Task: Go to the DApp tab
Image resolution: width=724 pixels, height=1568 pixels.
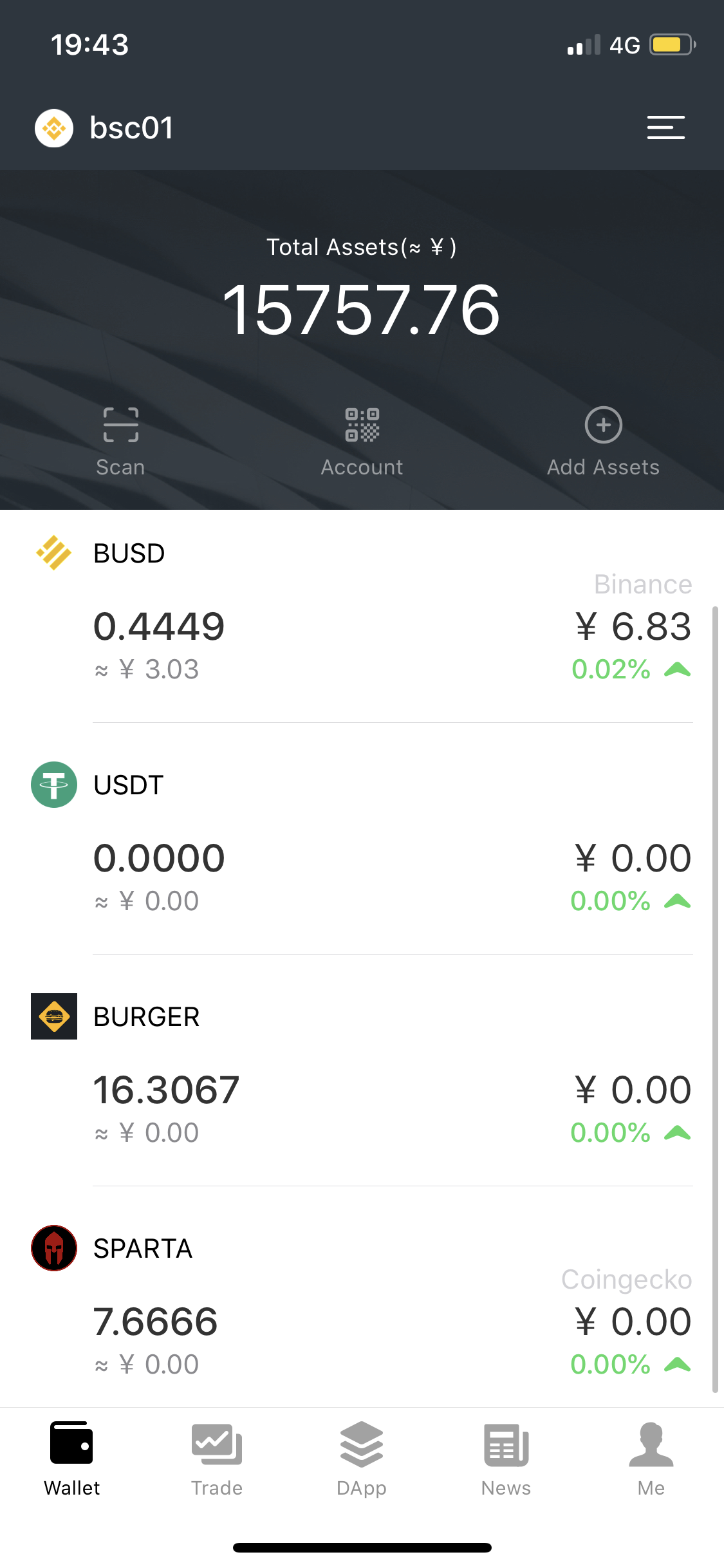Action: [362, 1459]
